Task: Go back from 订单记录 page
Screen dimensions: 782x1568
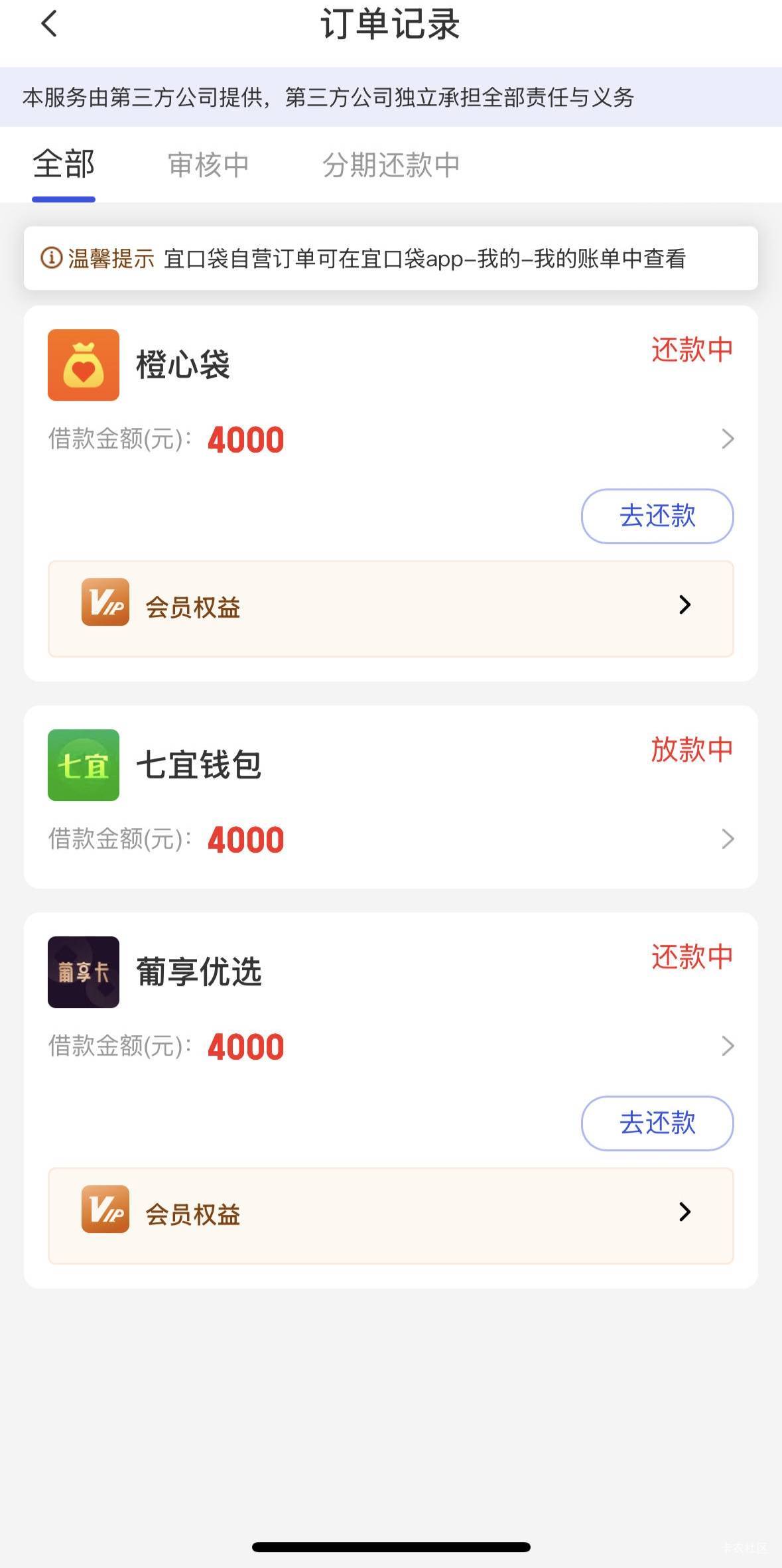Action: [49, 24]
